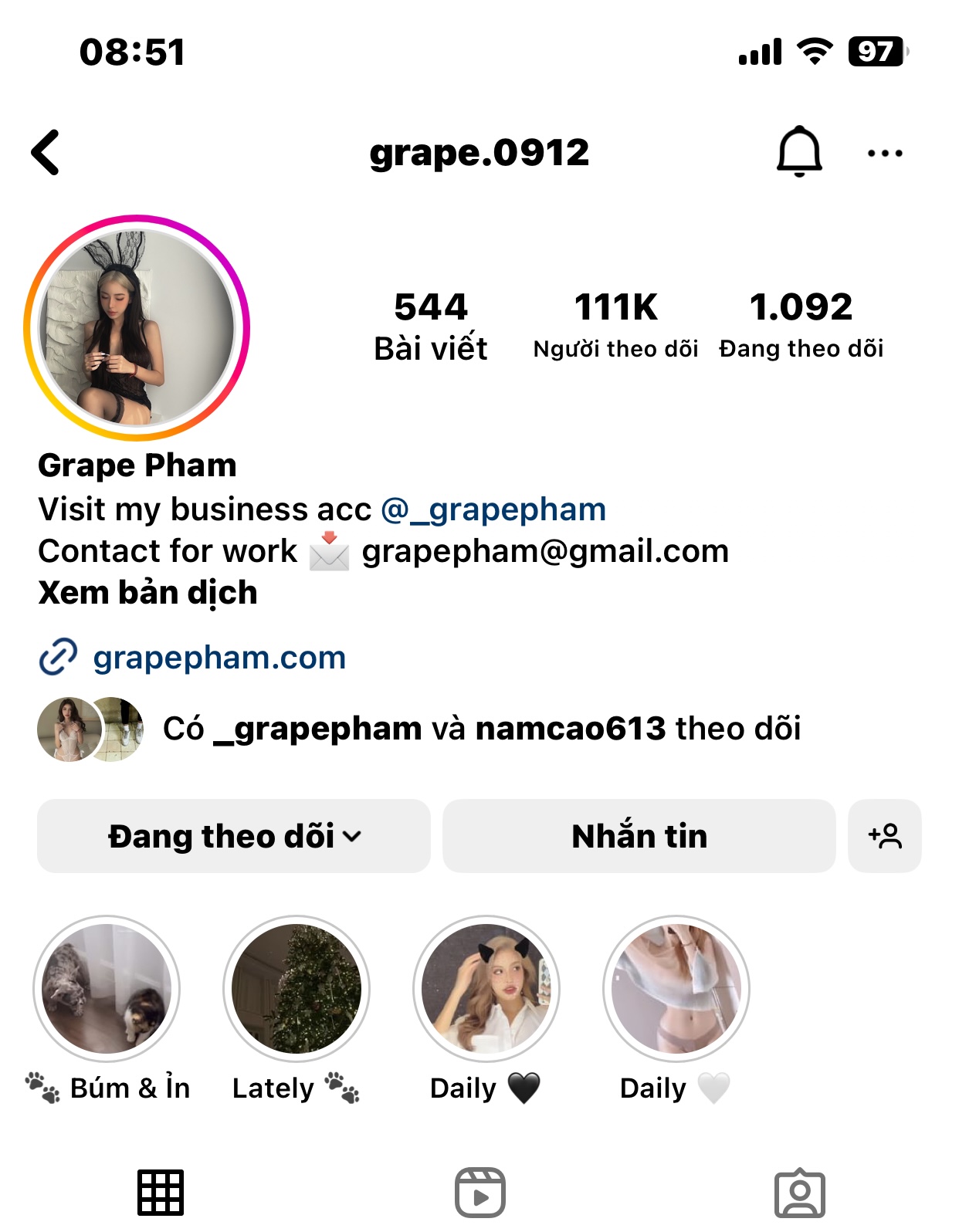Tap Xem bản dịch to translate bio
This screenshot has width=959, height=1232.
(147, 593)
